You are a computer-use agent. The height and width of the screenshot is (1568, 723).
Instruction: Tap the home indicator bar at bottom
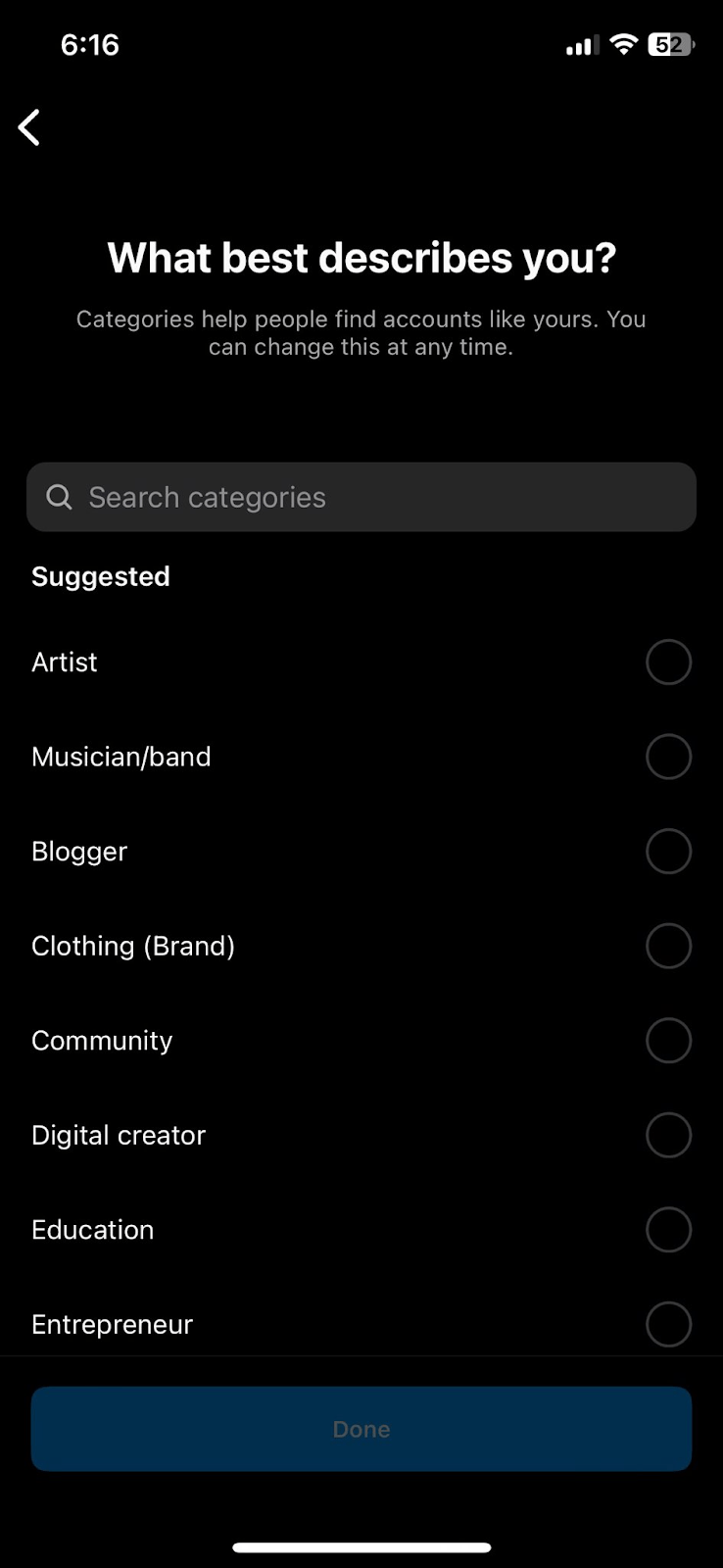pyautogui.click(x=361, y=1546)
